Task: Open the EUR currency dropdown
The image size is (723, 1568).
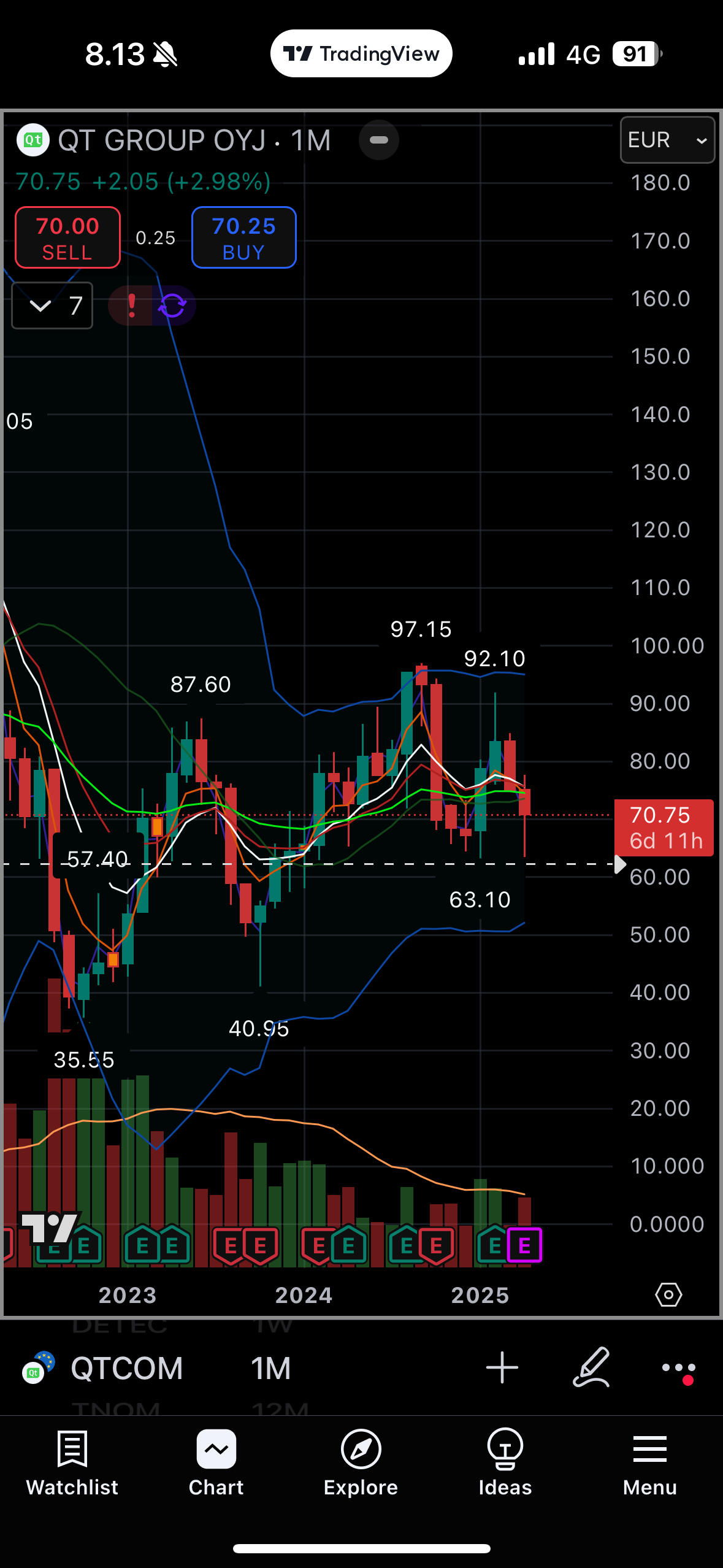Action: (667, 140)
